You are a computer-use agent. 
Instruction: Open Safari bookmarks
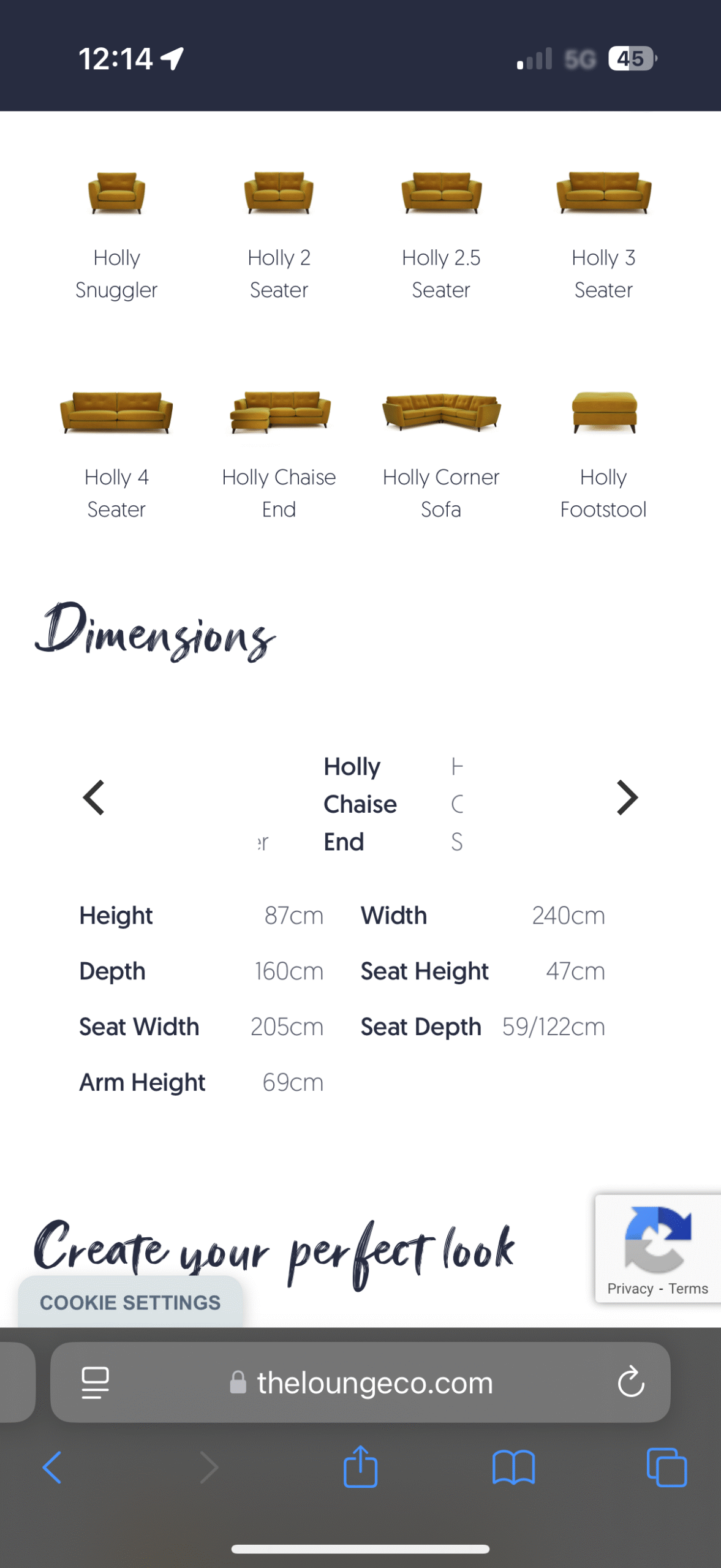click(x=513, y=1468)
